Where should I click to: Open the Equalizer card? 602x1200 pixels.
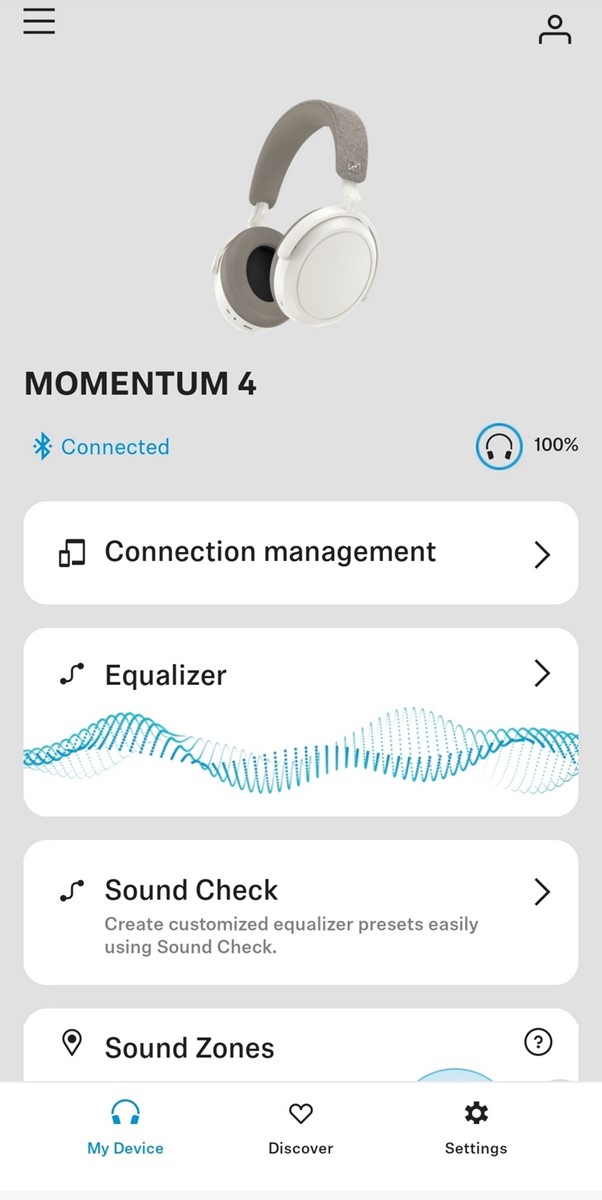tap(300, 675)
